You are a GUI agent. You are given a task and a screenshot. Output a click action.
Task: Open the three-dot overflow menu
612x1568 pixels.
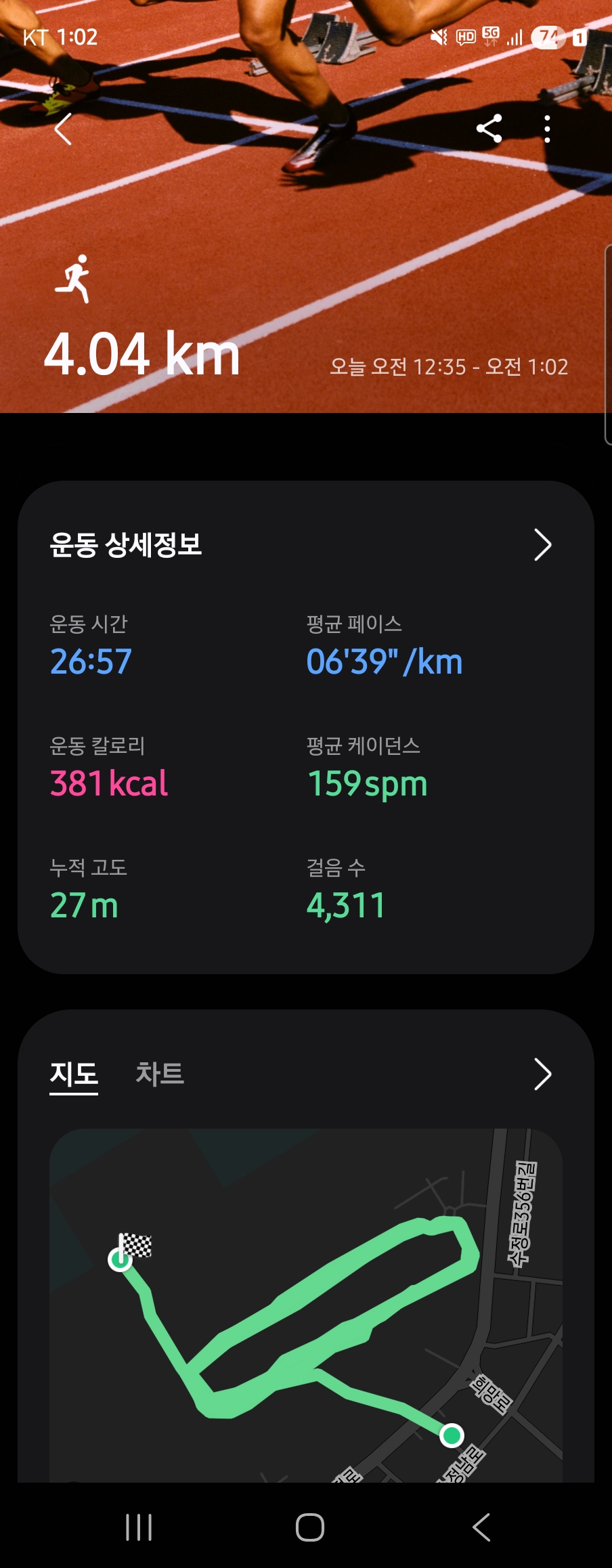pyautogui.click(x=547, y=129)
